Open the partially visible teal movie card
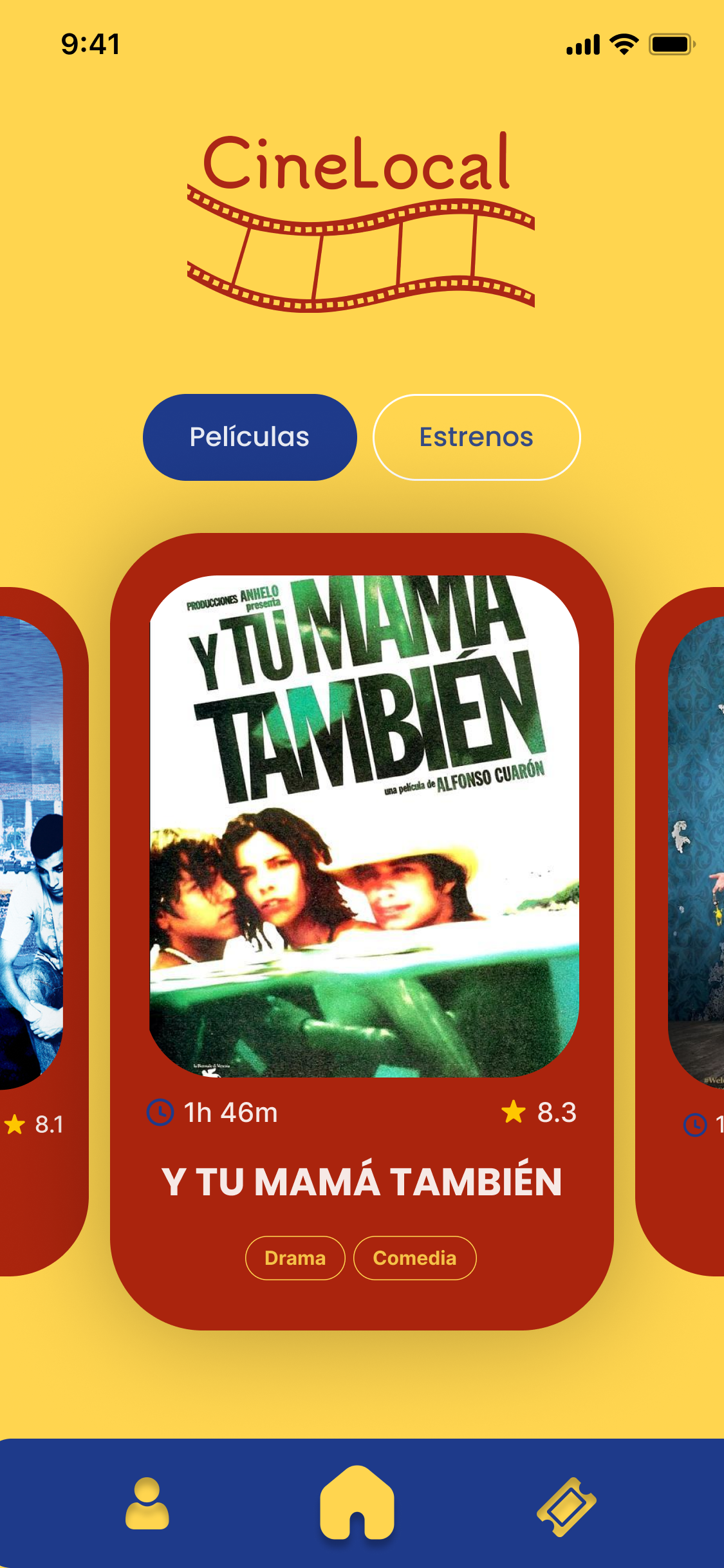The height and width of the screenshot is (1568, 724). [689, 901]
